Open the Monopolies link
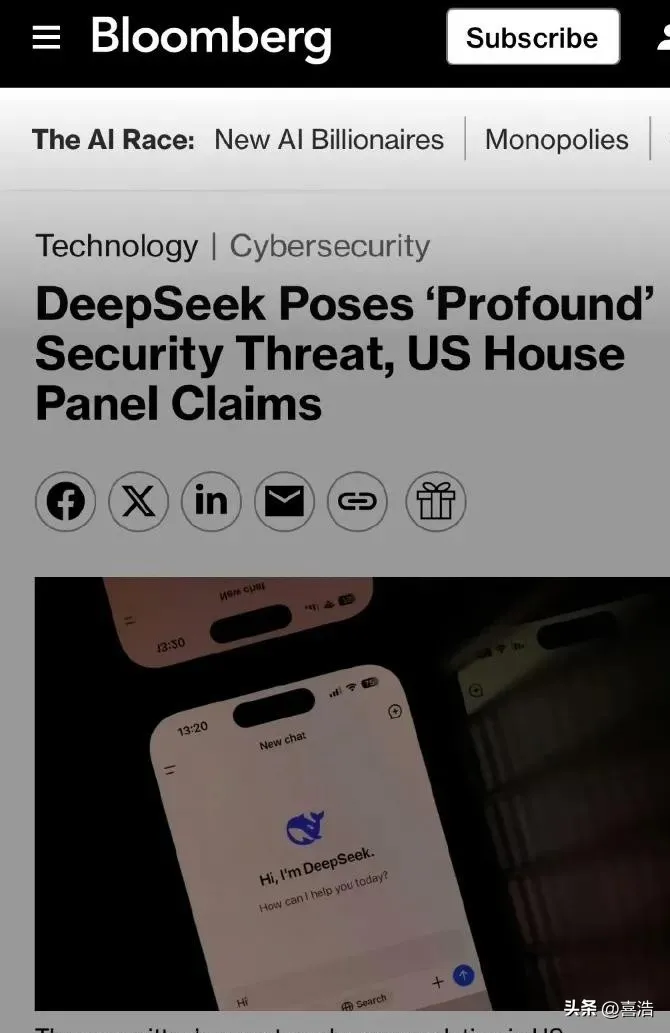Screen dimensions: 670x1033 (557, 140)
